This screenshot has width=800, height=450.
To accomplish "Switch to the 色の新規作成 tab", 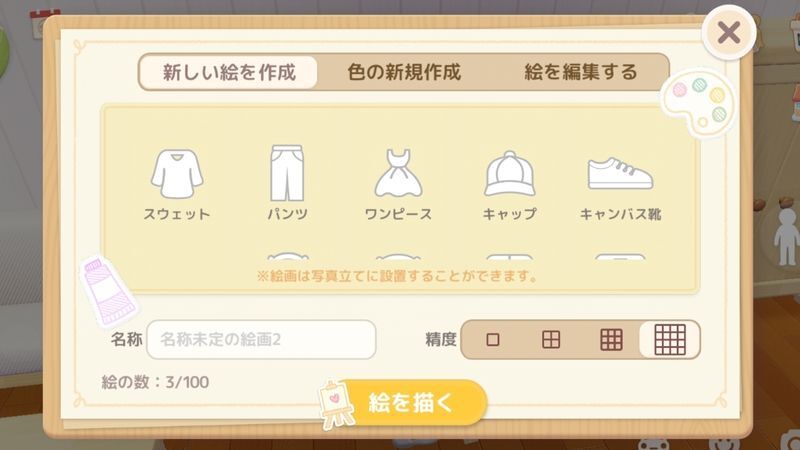I will coord(404,72).
